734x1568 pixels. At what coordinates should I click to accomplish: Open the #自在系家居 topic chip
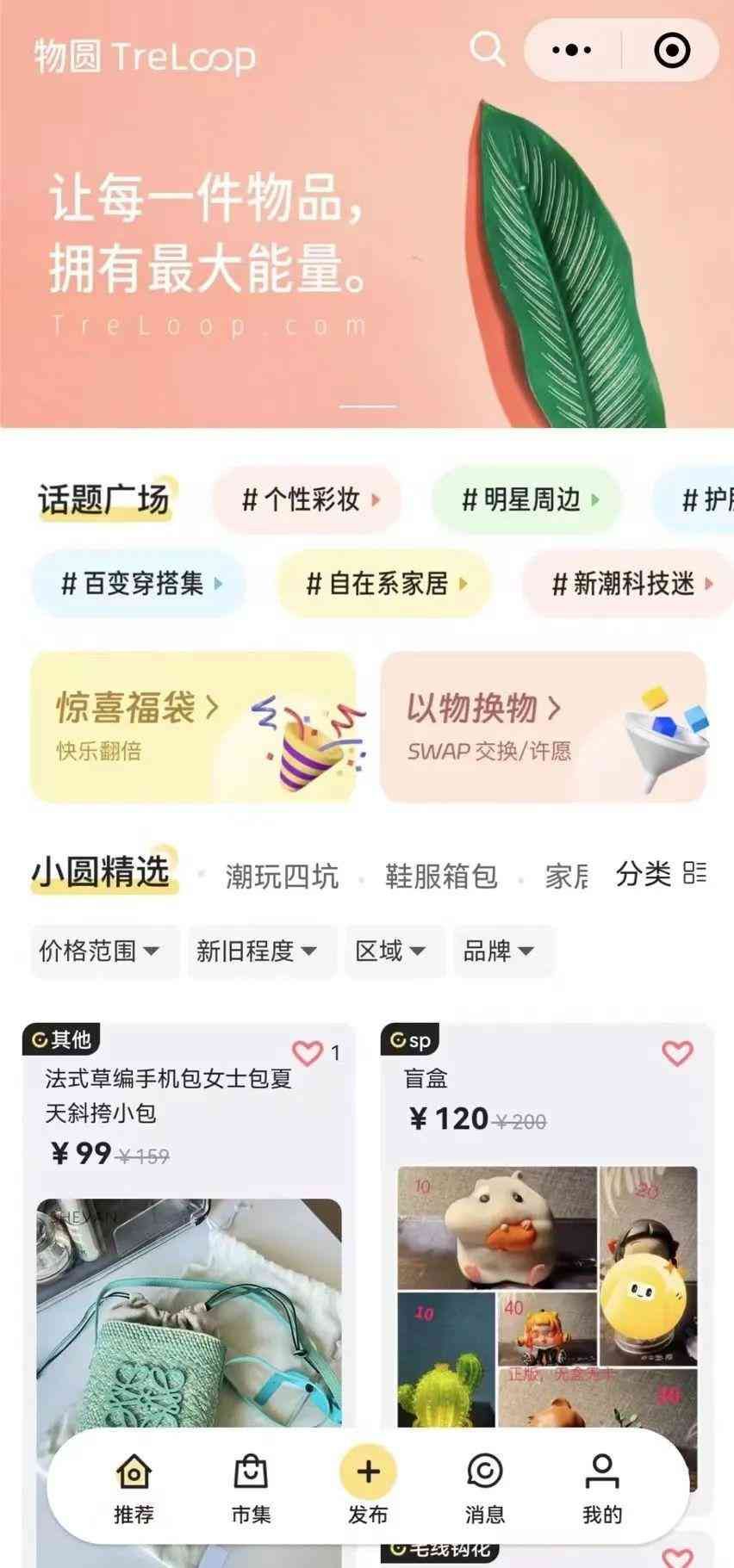point(384,584)
